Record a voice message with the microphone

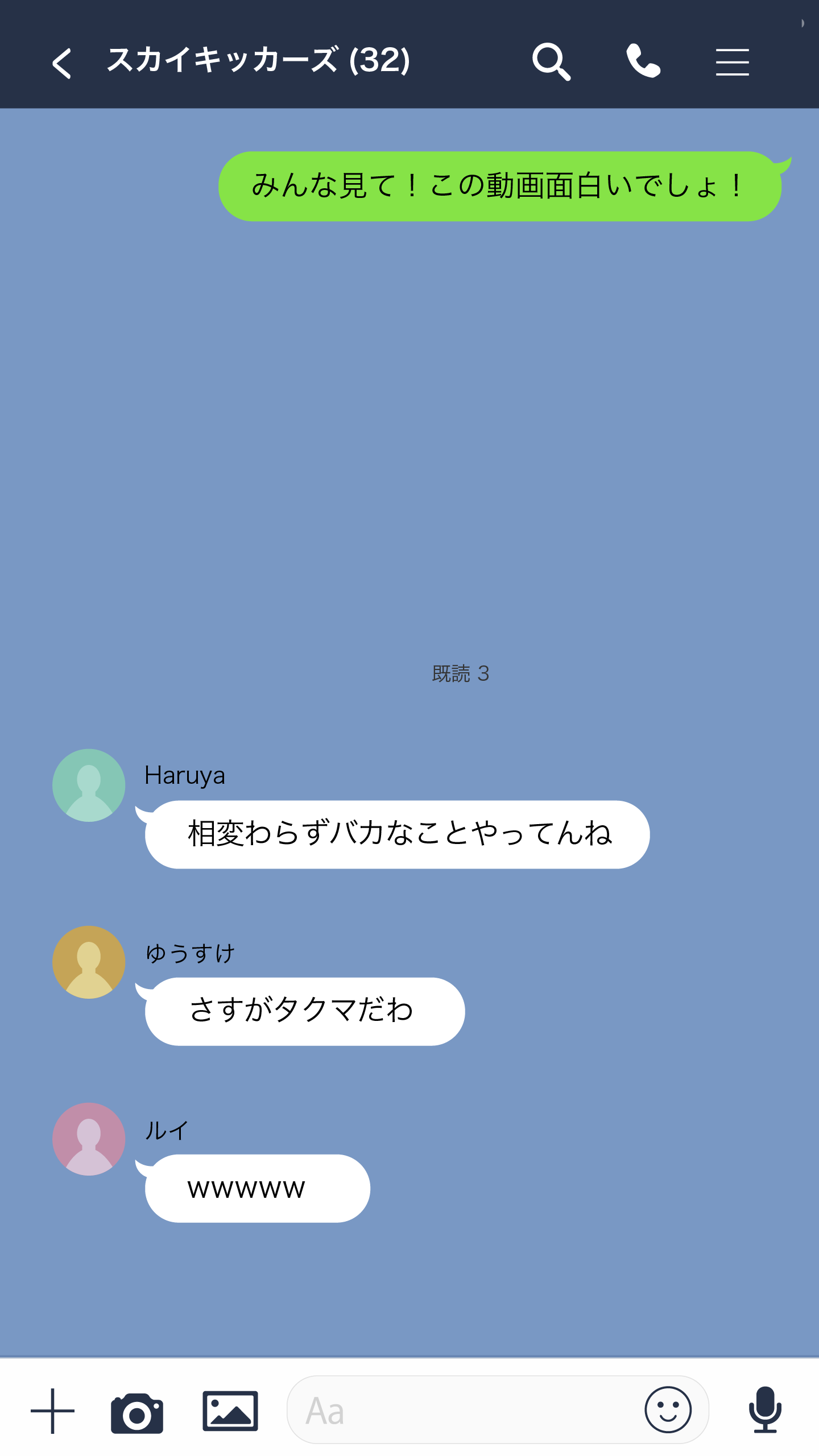point(765,1409)
